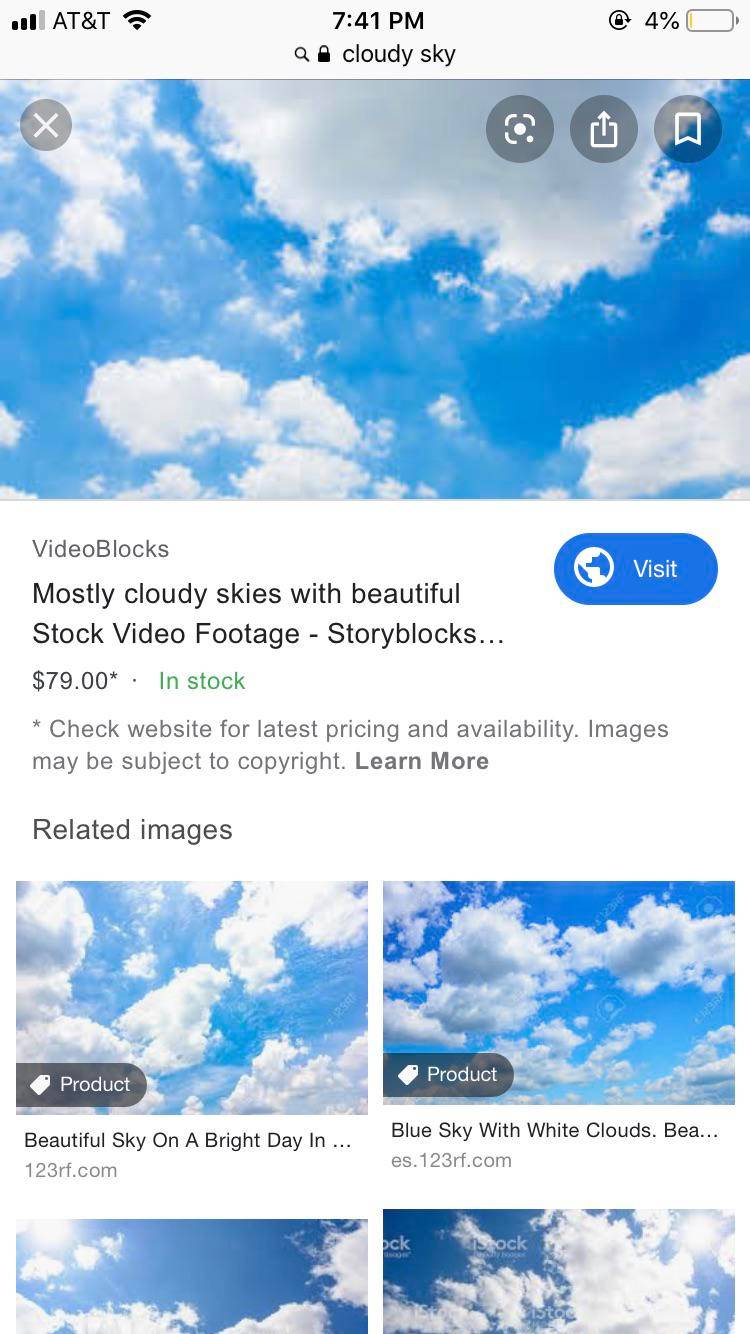The image size is (750, 1334).
Task: Open the iStock watermarked cloud image
Action: 558,1270
